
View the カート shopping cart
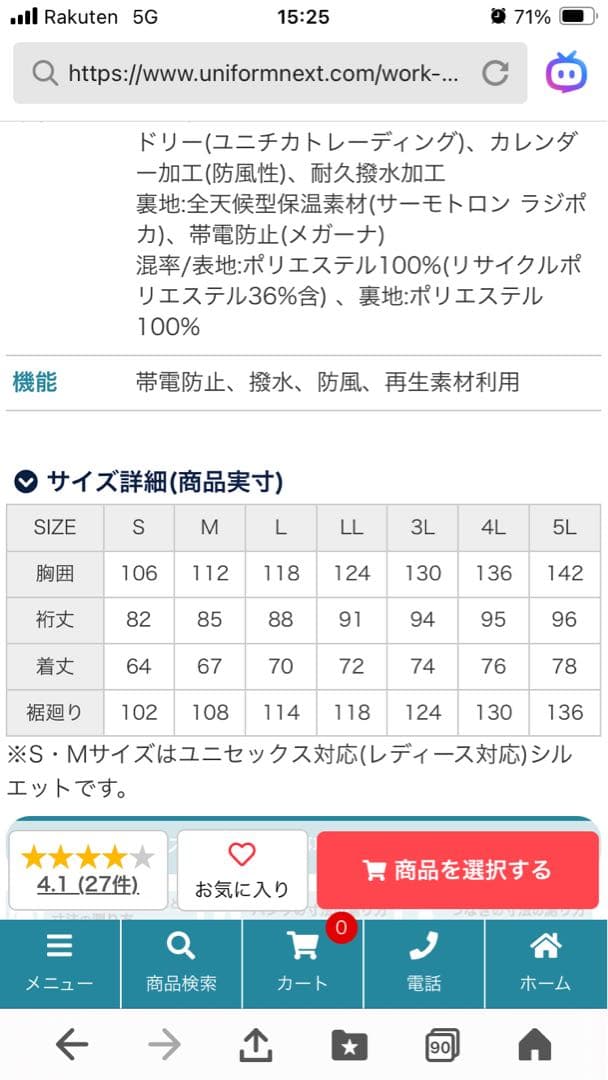(x=302, y=963)
